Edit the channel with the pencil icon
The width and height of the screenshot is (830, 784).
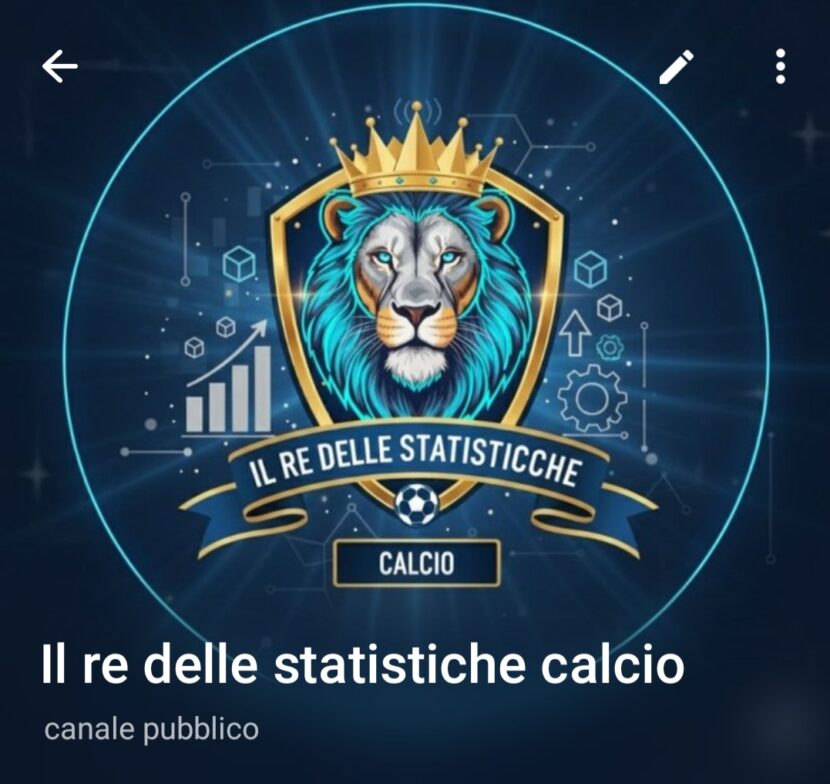[676, 66]
